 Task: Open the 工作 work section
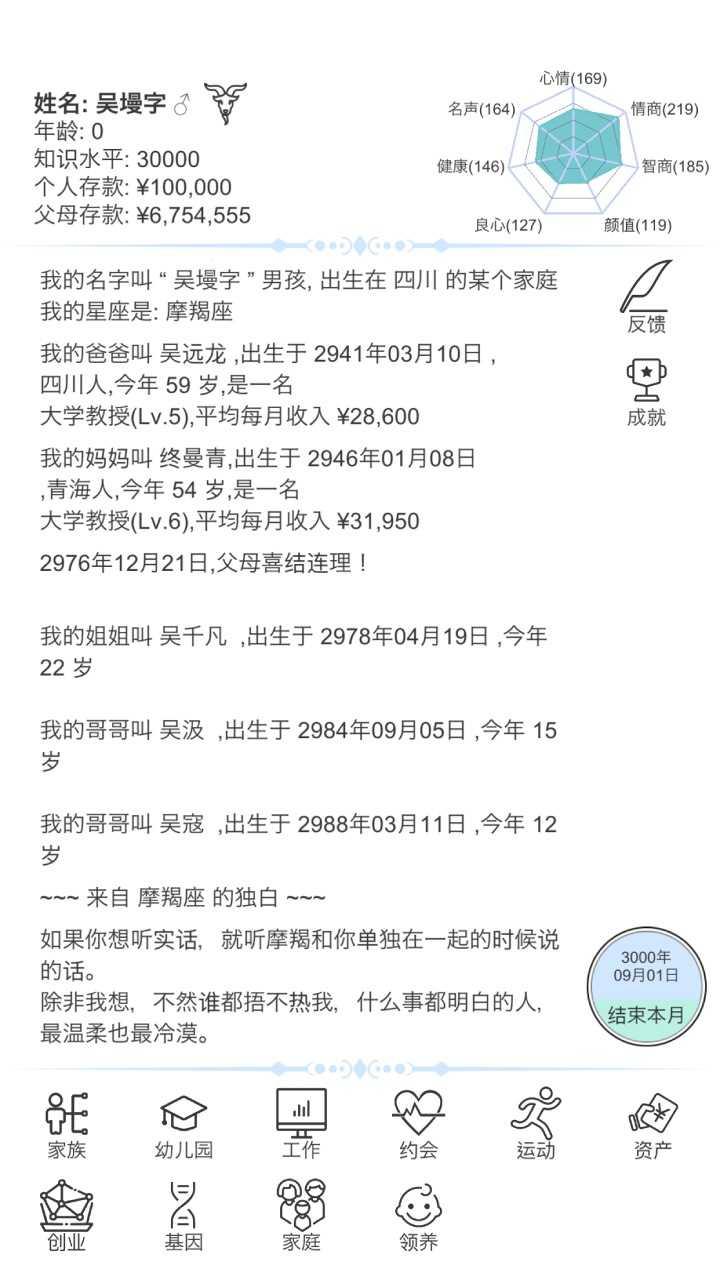click(301, 1124)
